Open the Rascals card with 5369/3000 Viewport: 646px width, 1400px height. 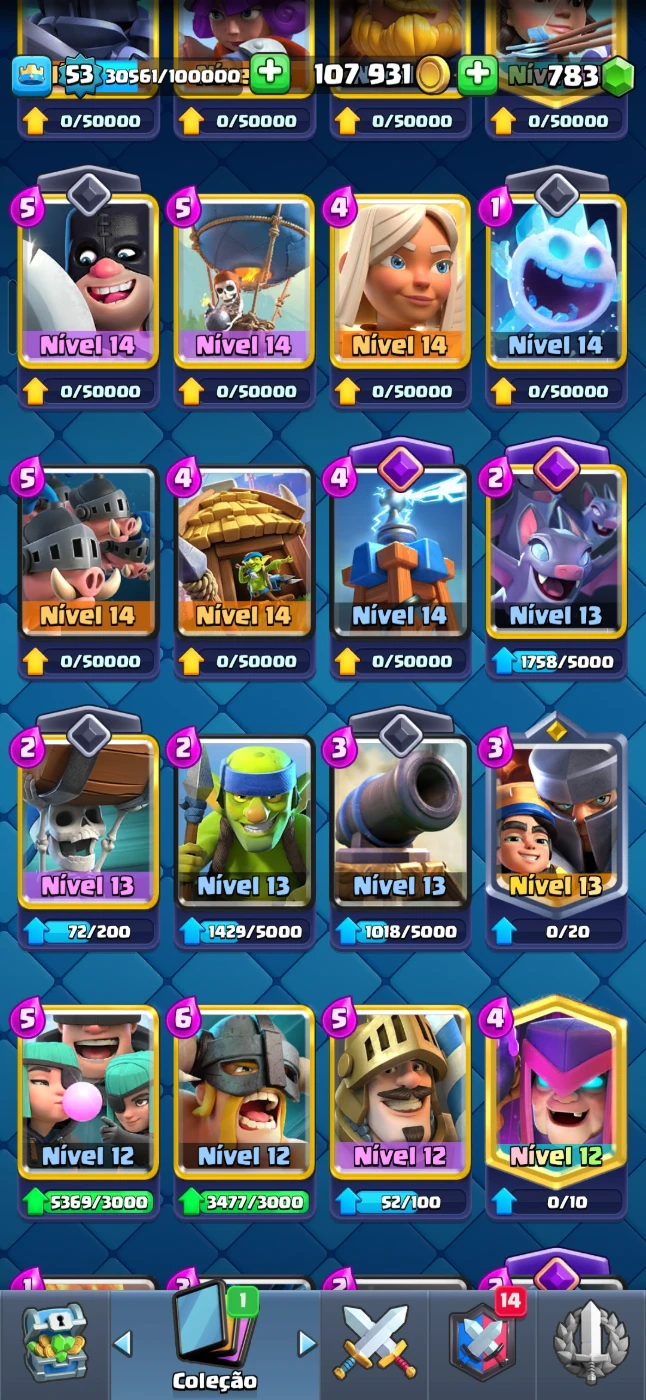coord(88,1092)
